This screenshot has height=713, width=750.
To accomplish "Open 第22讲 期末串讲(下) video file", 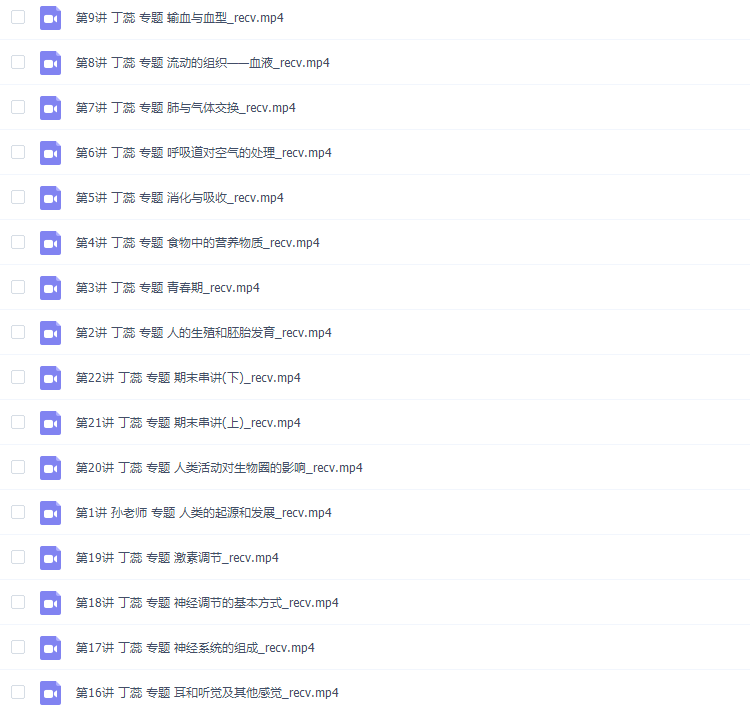I will point(188,378).
